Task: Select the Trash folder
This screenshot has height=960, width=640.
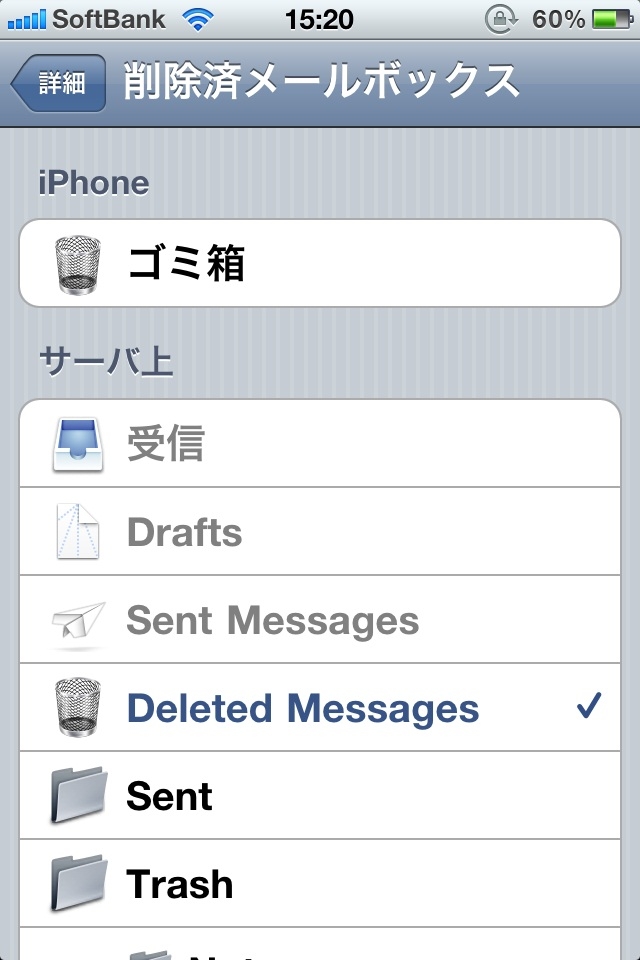Action: coord(318,884)
